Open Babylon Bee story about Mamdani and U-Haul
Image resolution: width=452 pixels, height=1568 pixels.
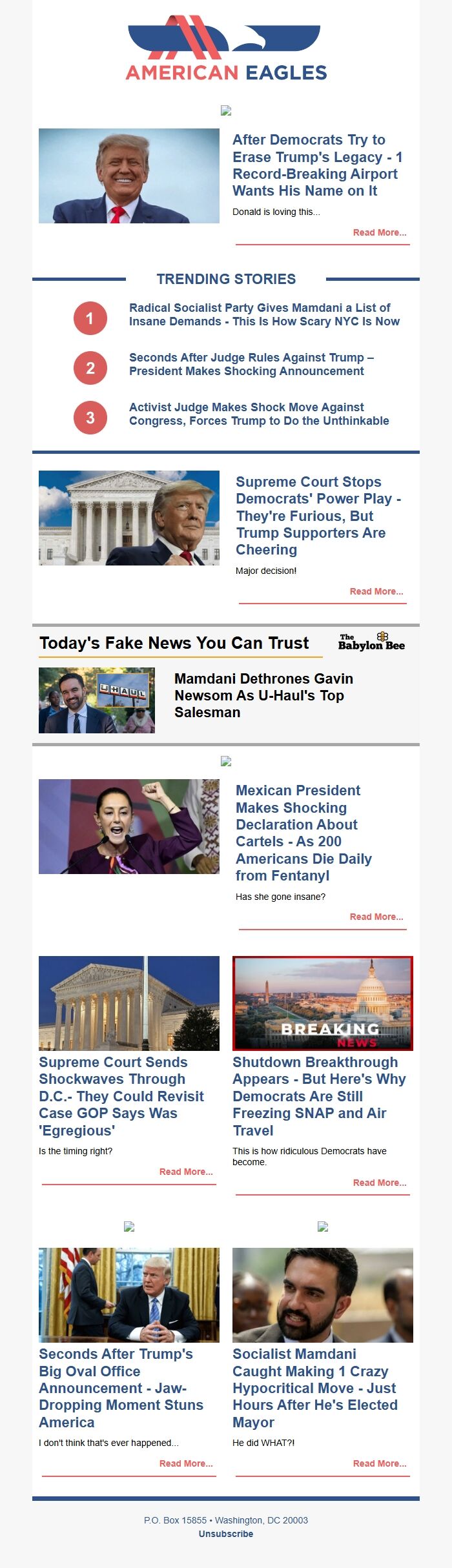(x=263, y=695)
